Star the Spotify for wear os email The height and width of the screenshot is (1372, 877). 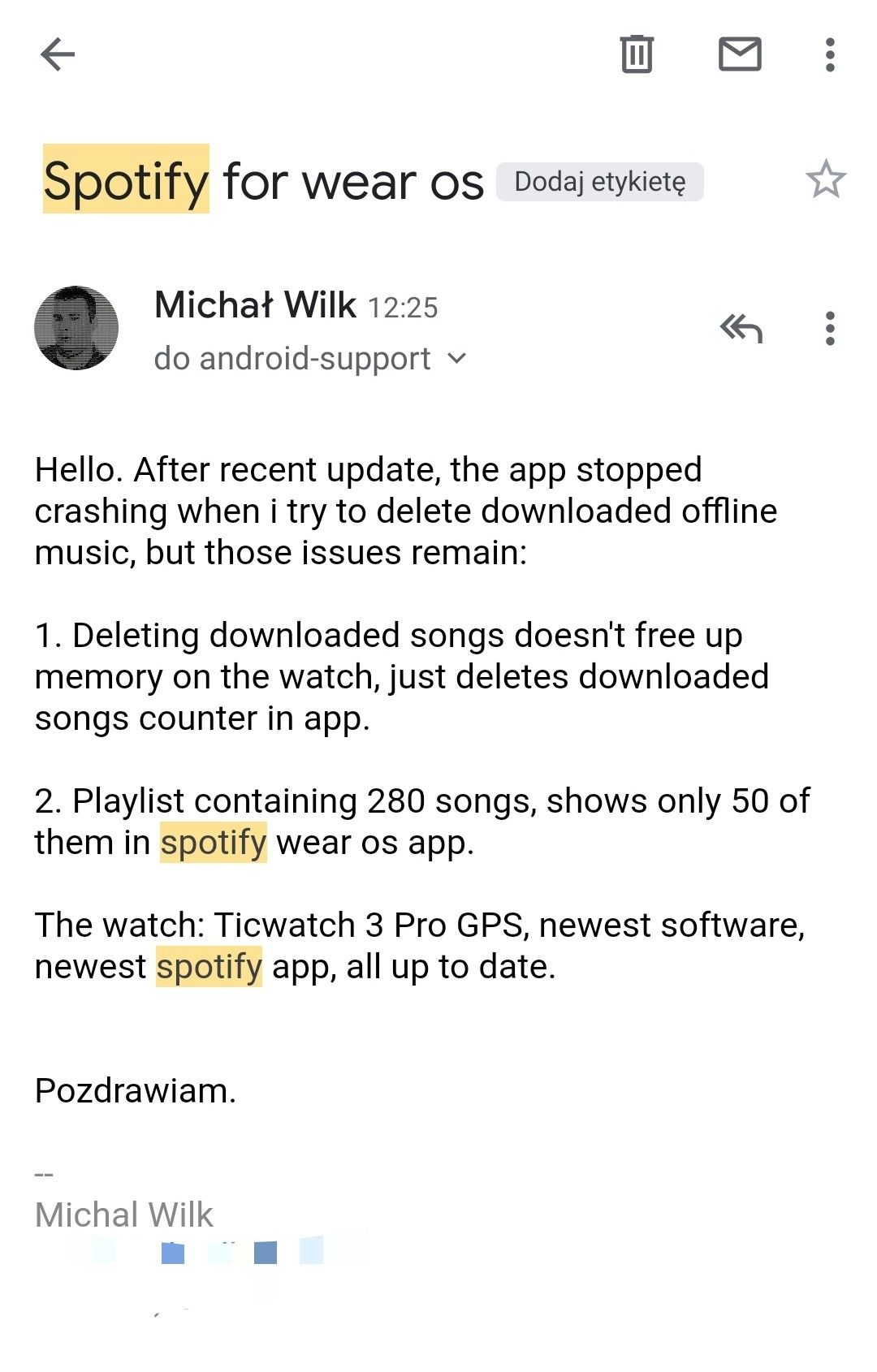click(826, 179)
